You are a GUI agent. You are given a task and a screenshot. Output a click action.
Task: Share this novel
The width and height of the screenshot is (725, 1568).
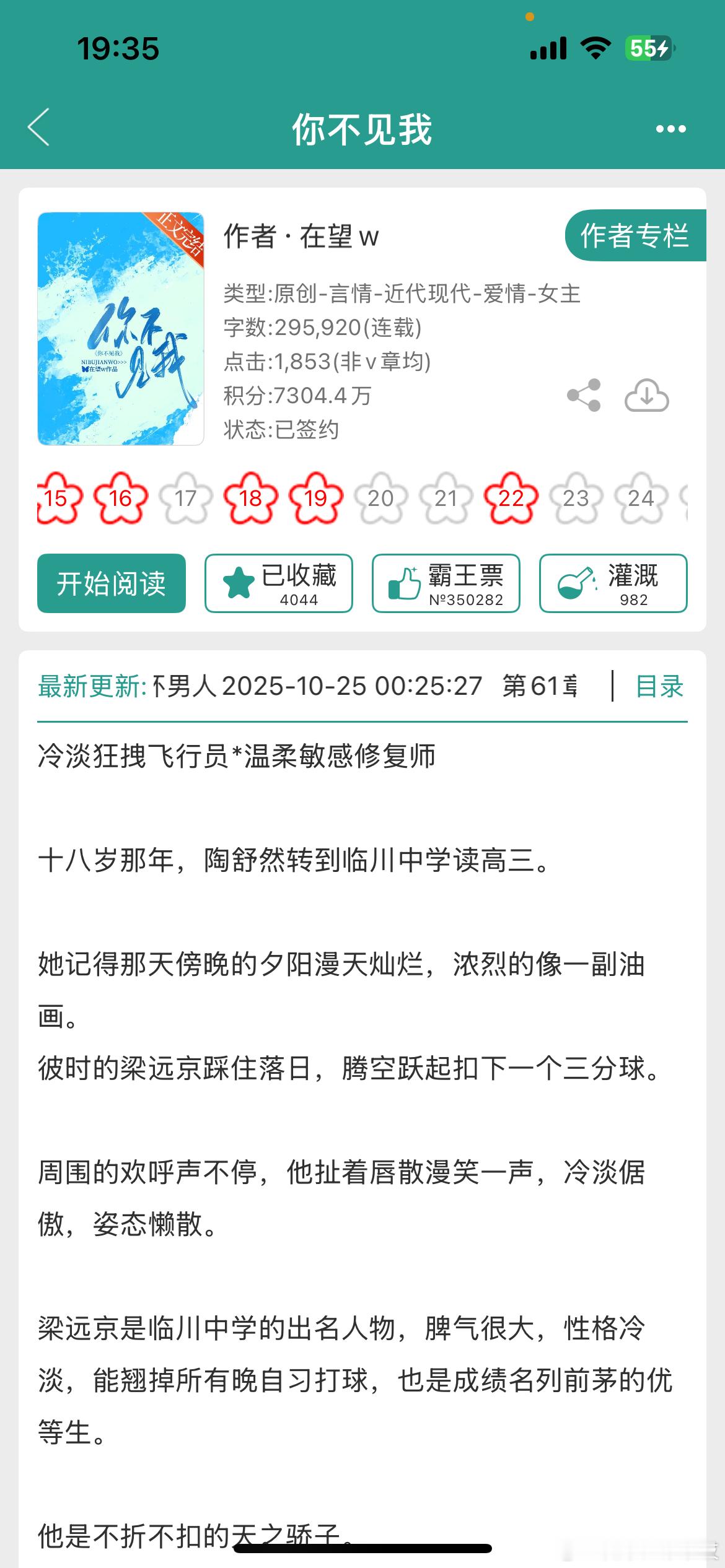(x=584, y=395)
